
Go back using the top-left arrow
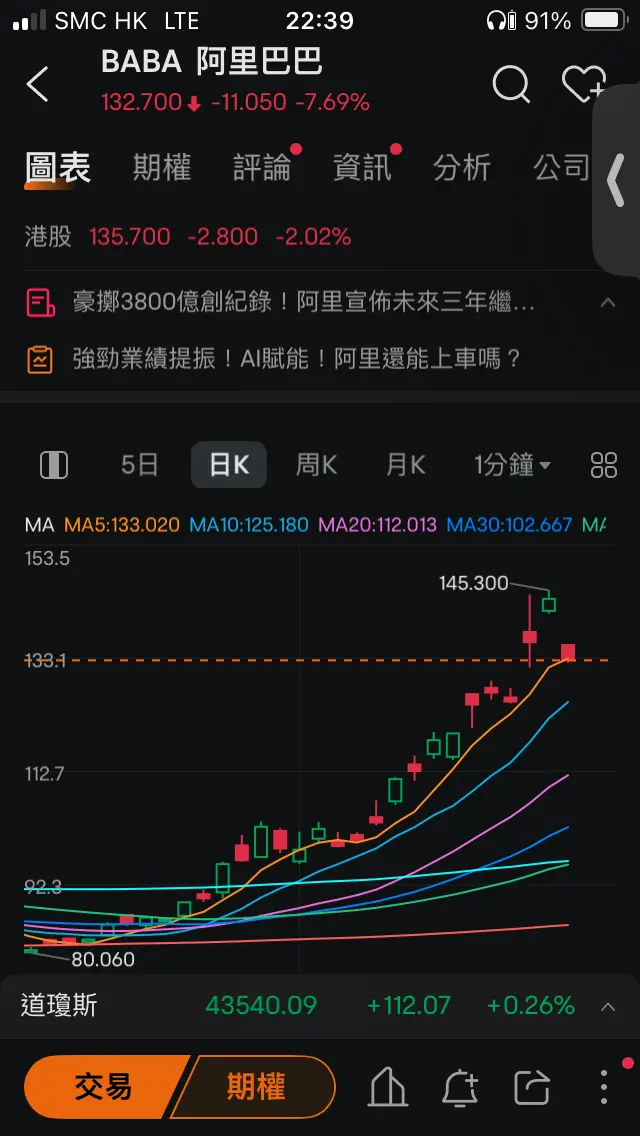pyautogui.click(x=38, y=84)
